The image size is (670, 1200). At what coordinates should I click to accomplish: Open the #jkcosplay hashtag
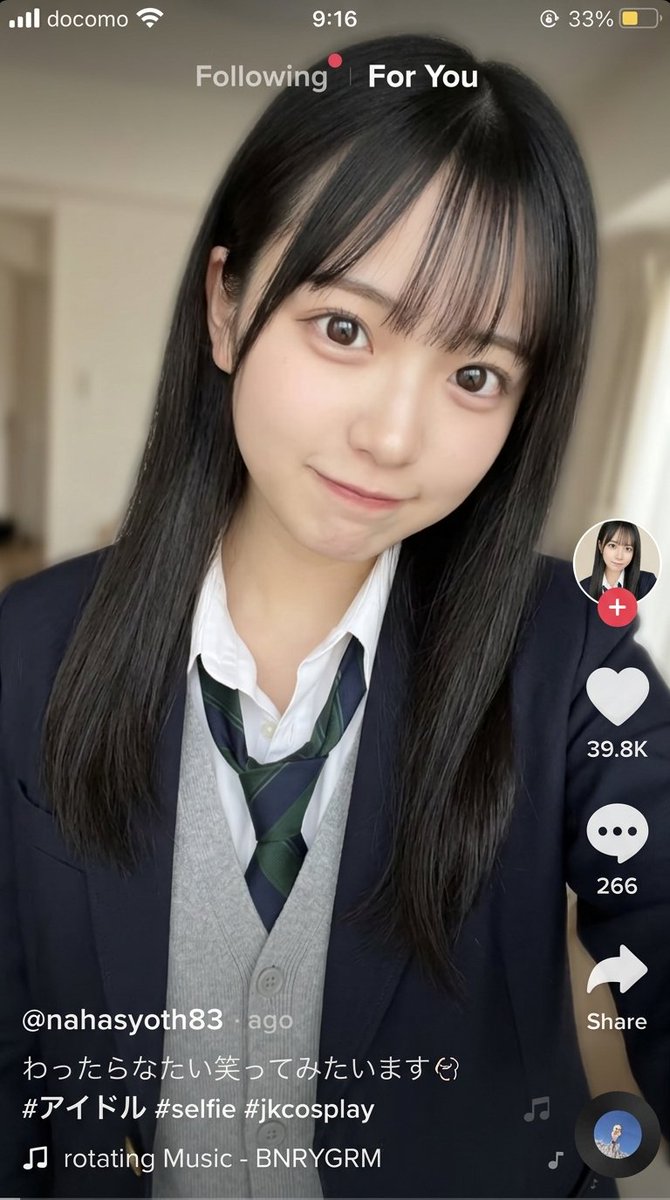tap(309, 1108)
